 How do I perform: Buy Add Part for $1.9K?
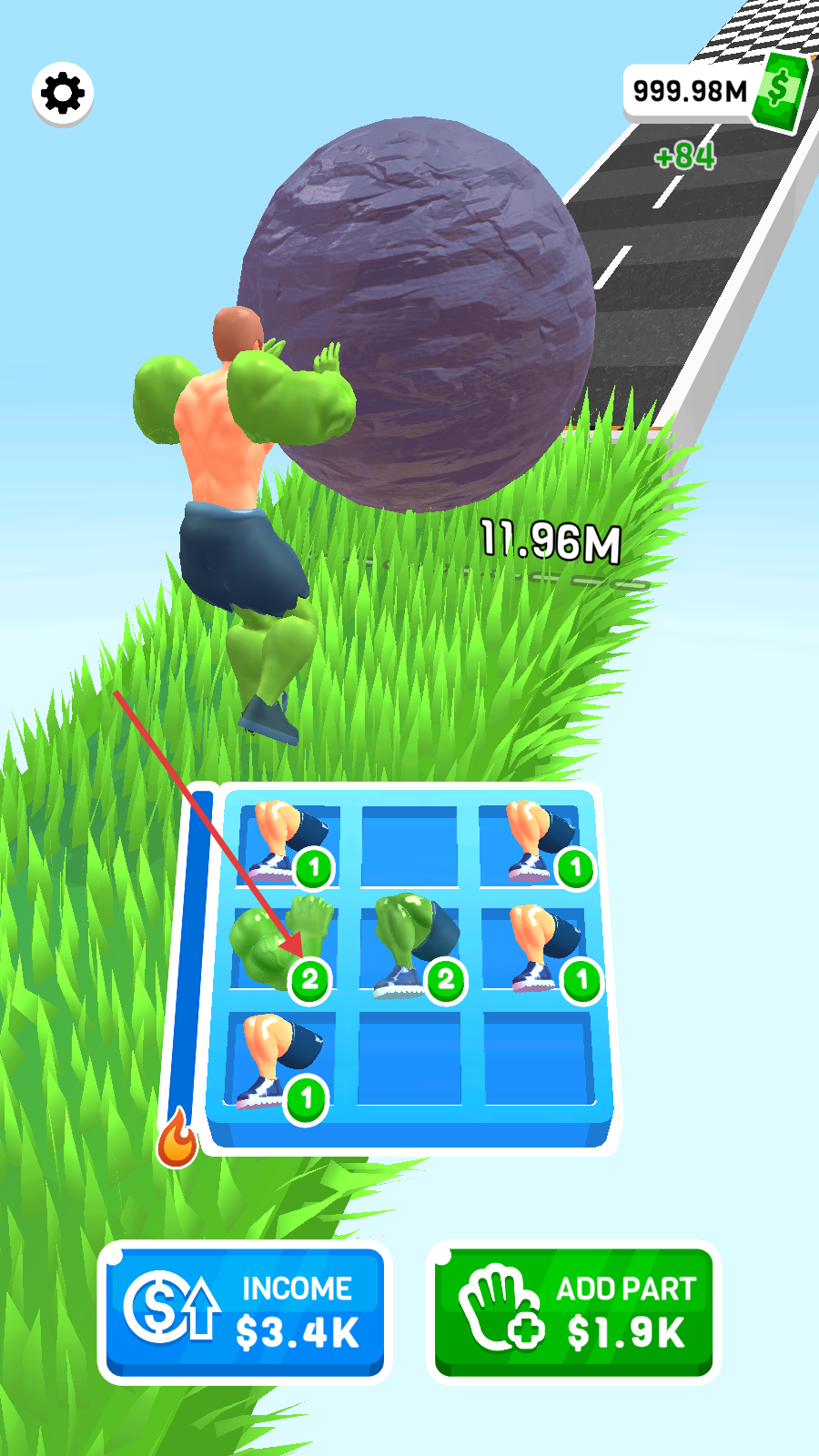(x=573, y=1312)
